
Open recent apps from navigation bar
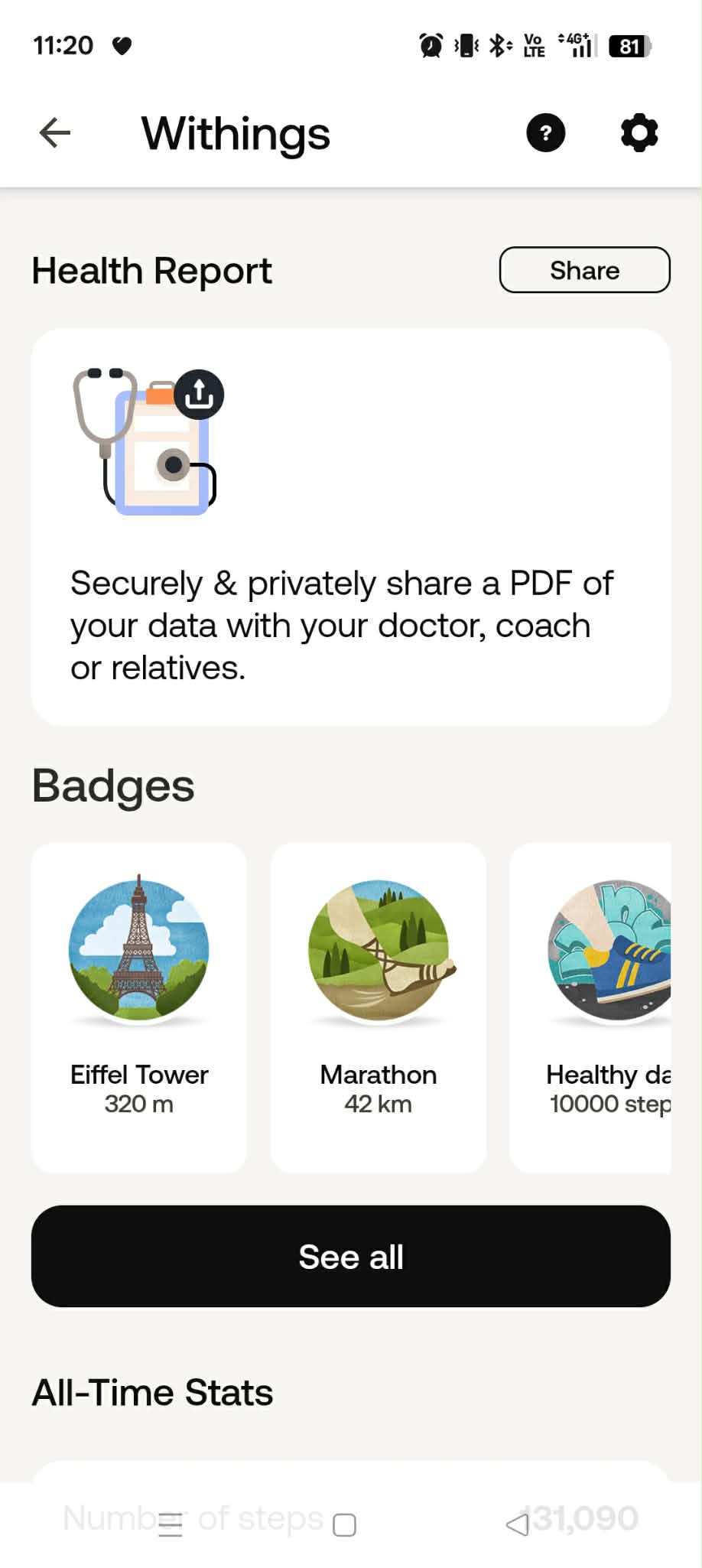tap(170, 1525)
